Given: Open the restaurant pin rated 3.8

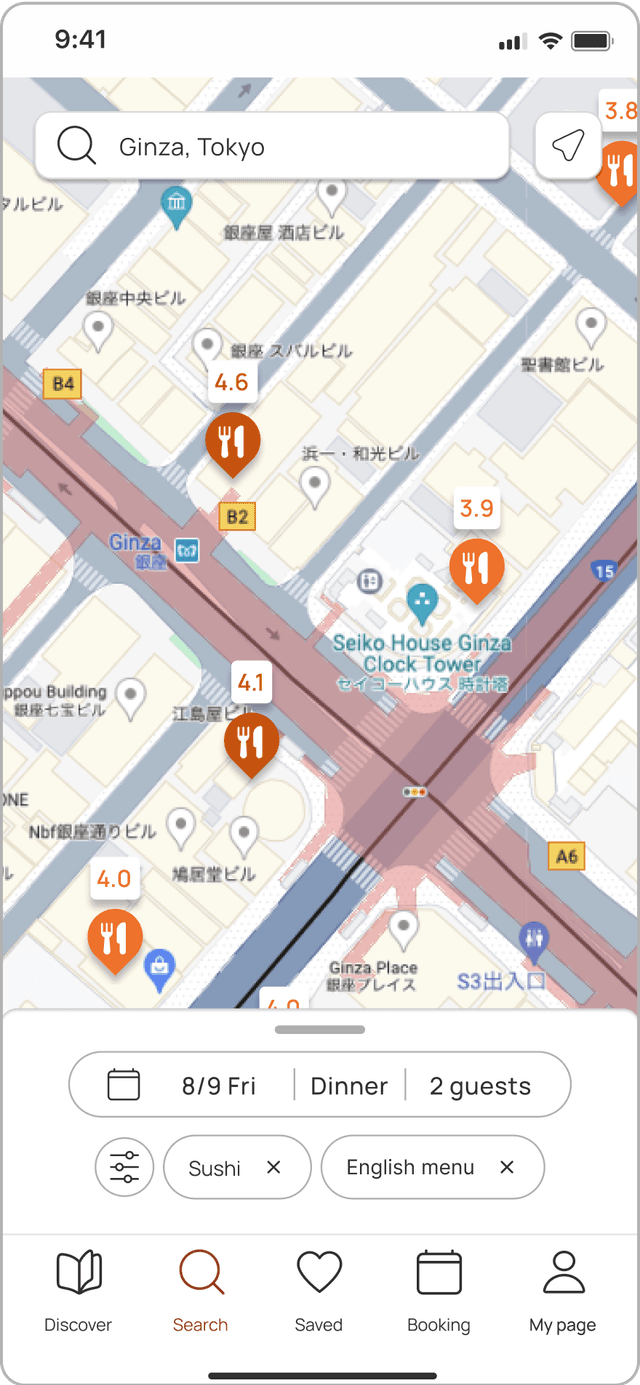Looking at the screenshot, I should 620,170.
